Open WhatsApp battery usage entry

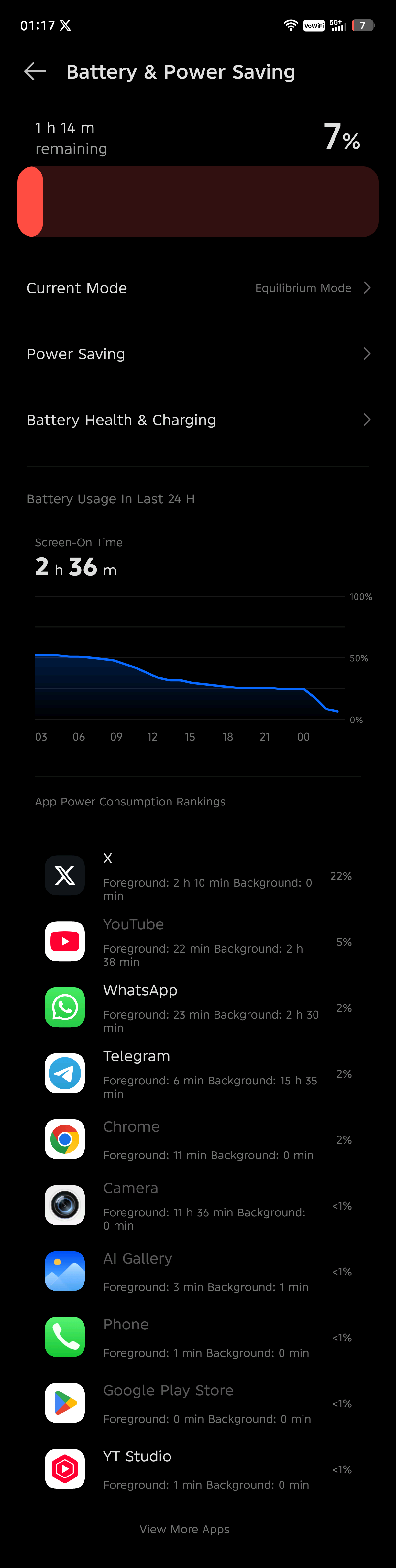(x=198, y=1008)
